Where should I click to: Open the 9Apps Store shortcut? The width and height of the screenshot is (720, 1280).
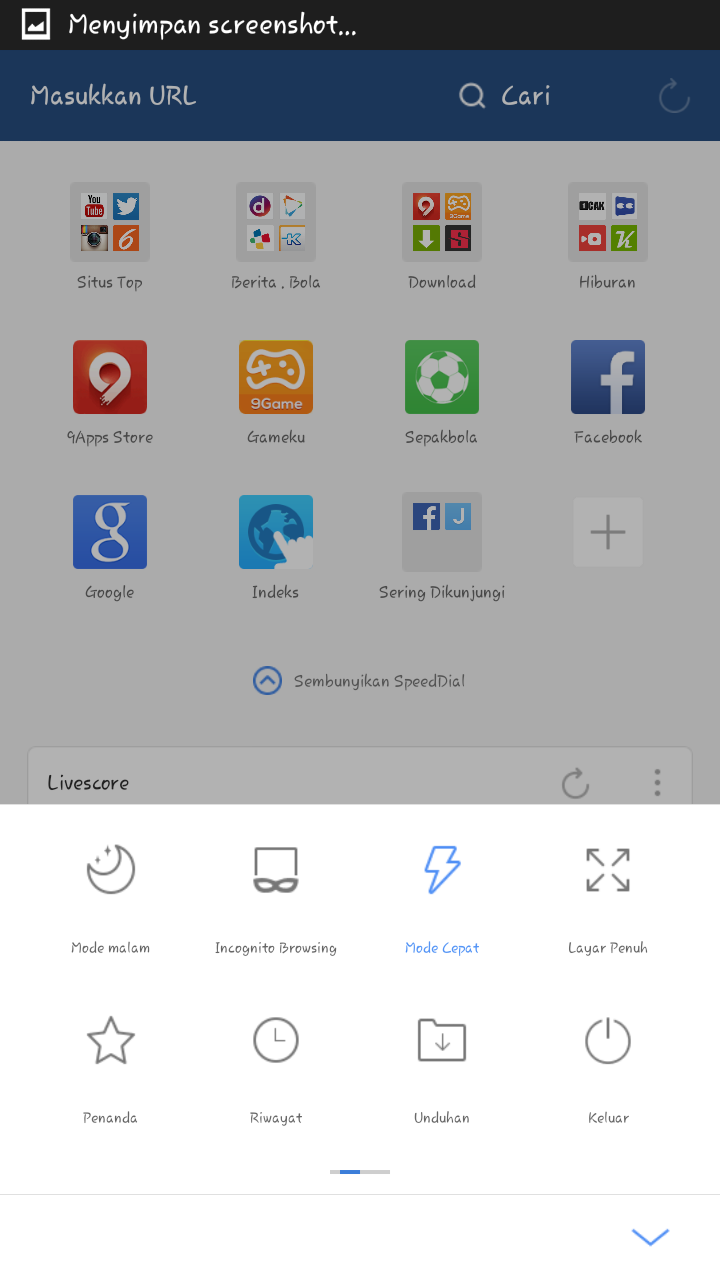coord(110,392)
